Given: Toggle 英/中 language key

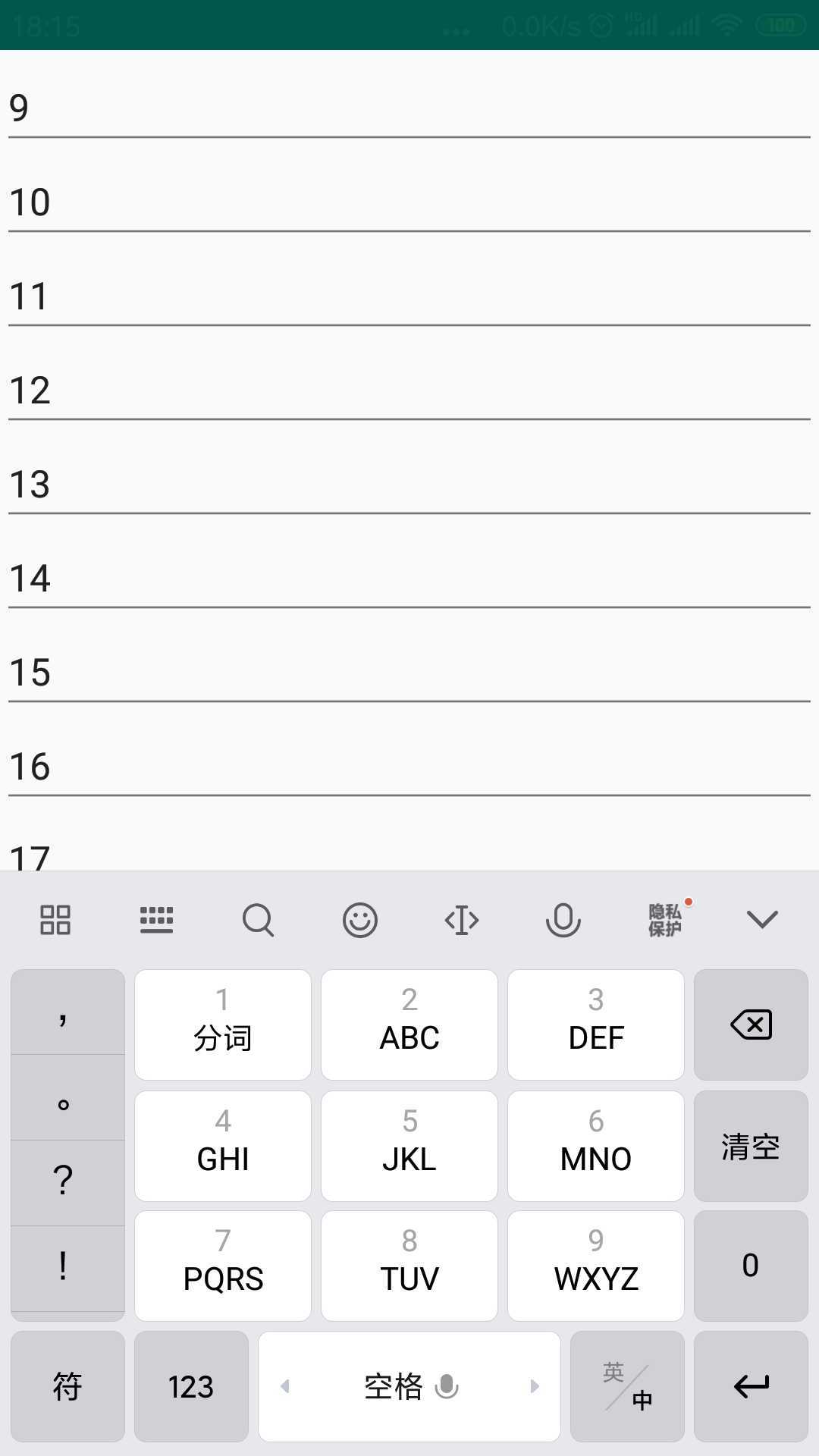Looking at the screenshot, I should click(627, 1386).
